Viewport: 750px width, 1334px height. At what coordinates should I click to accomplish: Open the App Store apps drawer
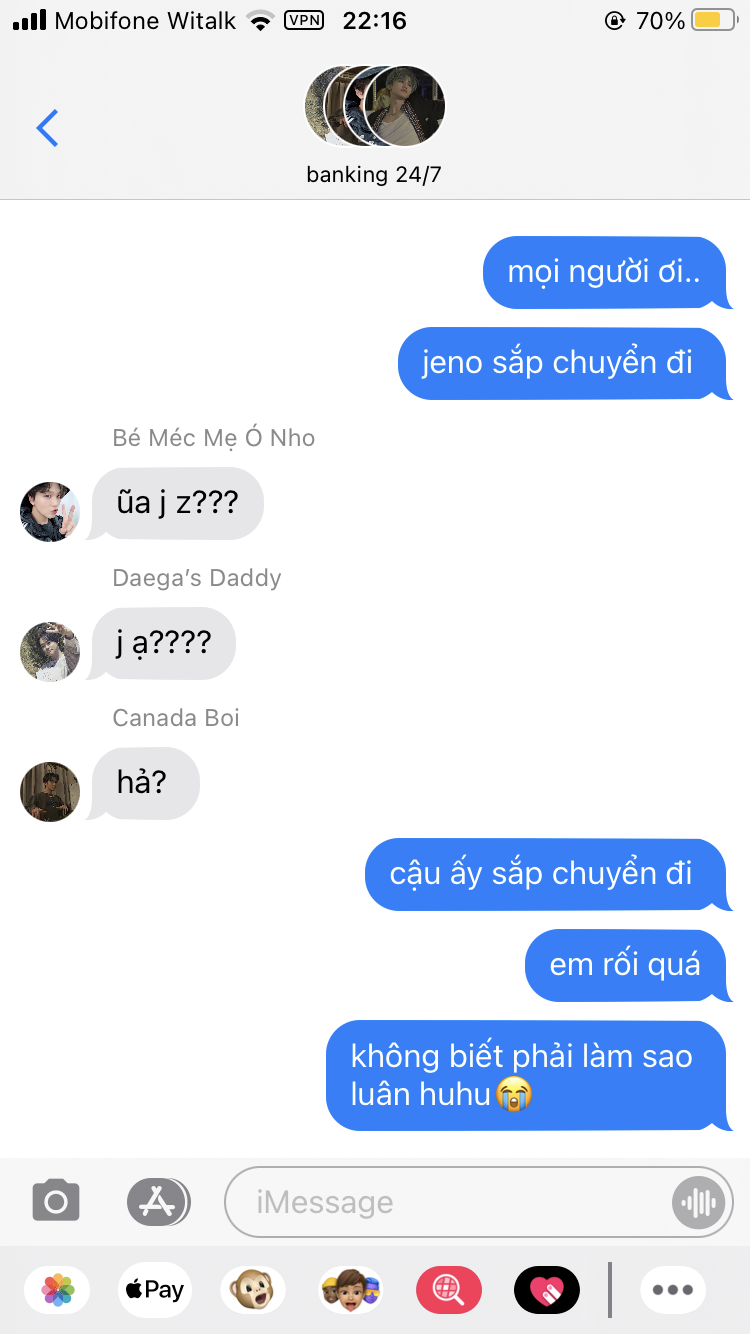click(157, 1201)
